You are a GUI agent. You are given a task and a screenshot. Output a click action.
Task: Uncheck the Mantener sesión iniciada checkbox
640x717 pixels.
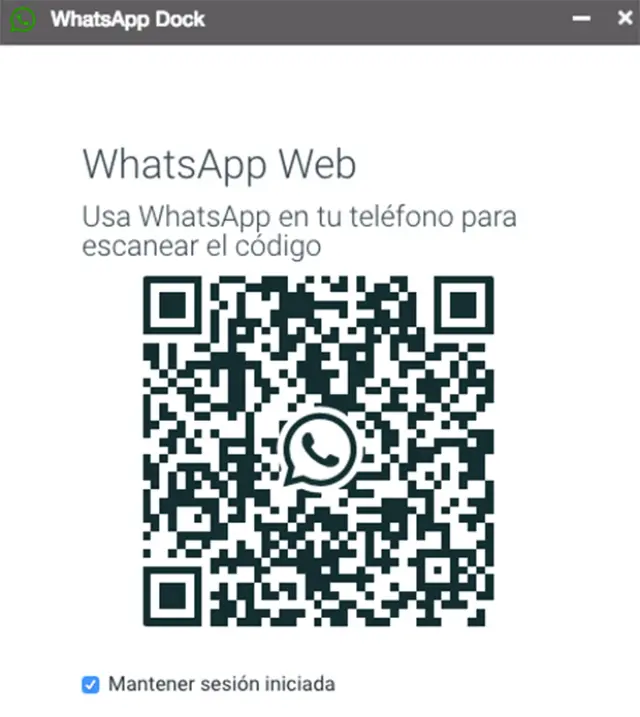[91, 685]
